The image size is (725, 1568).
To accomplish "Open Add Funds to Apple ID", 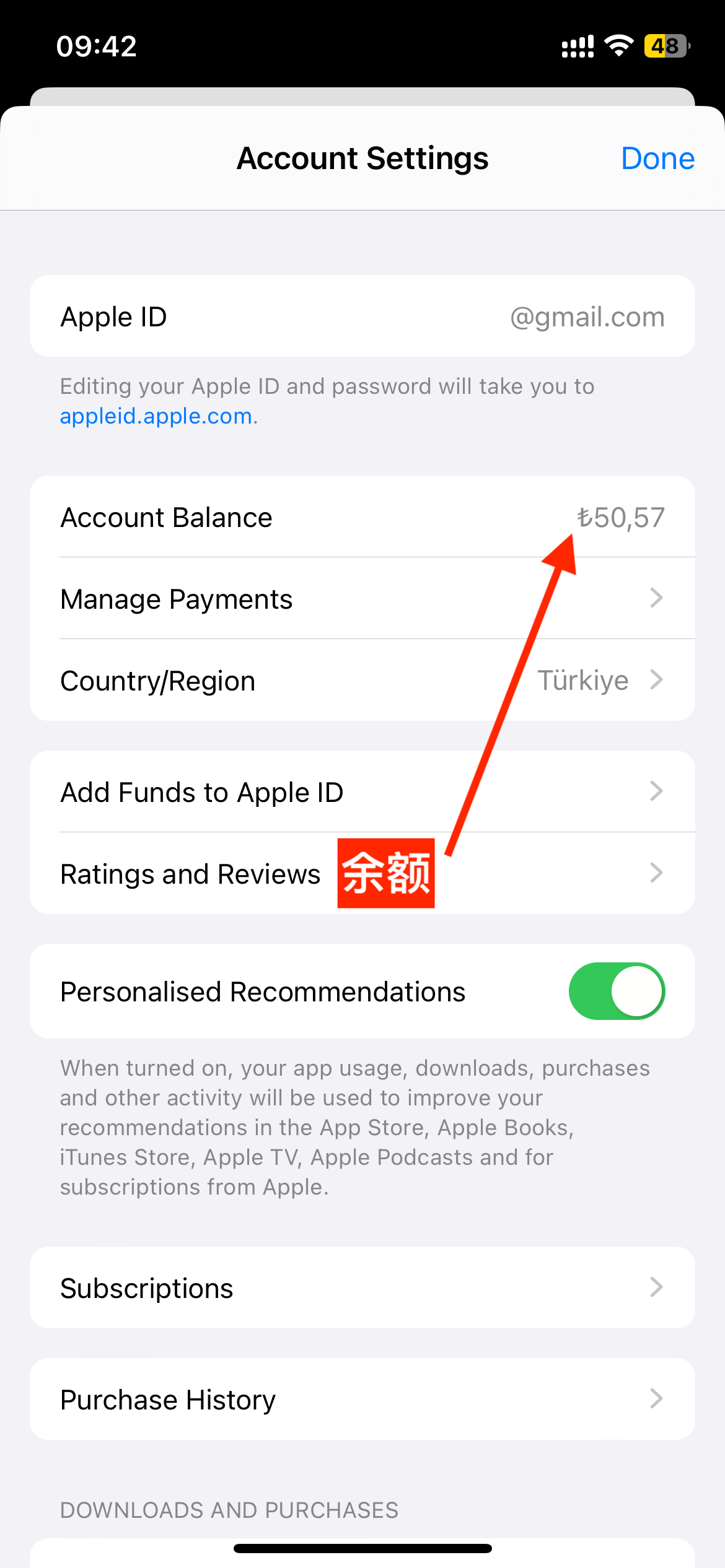I will point(362,792).
